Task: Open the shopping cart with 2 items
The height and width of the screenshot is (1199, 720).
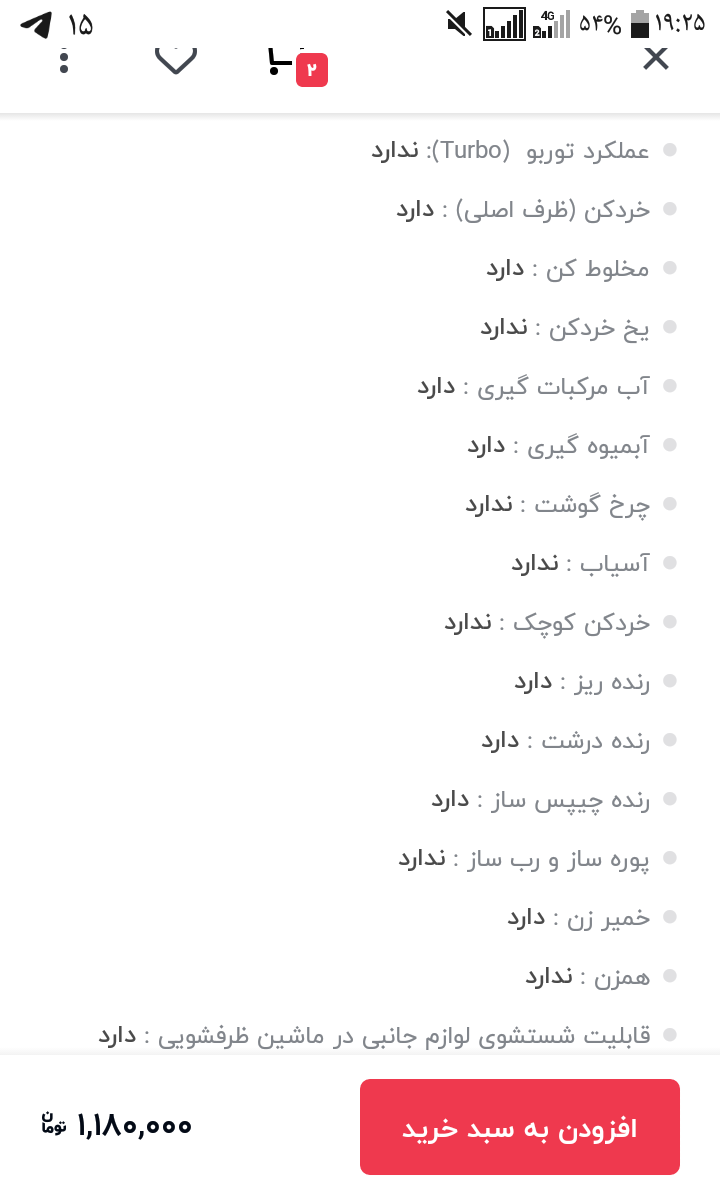Action: 285,62
